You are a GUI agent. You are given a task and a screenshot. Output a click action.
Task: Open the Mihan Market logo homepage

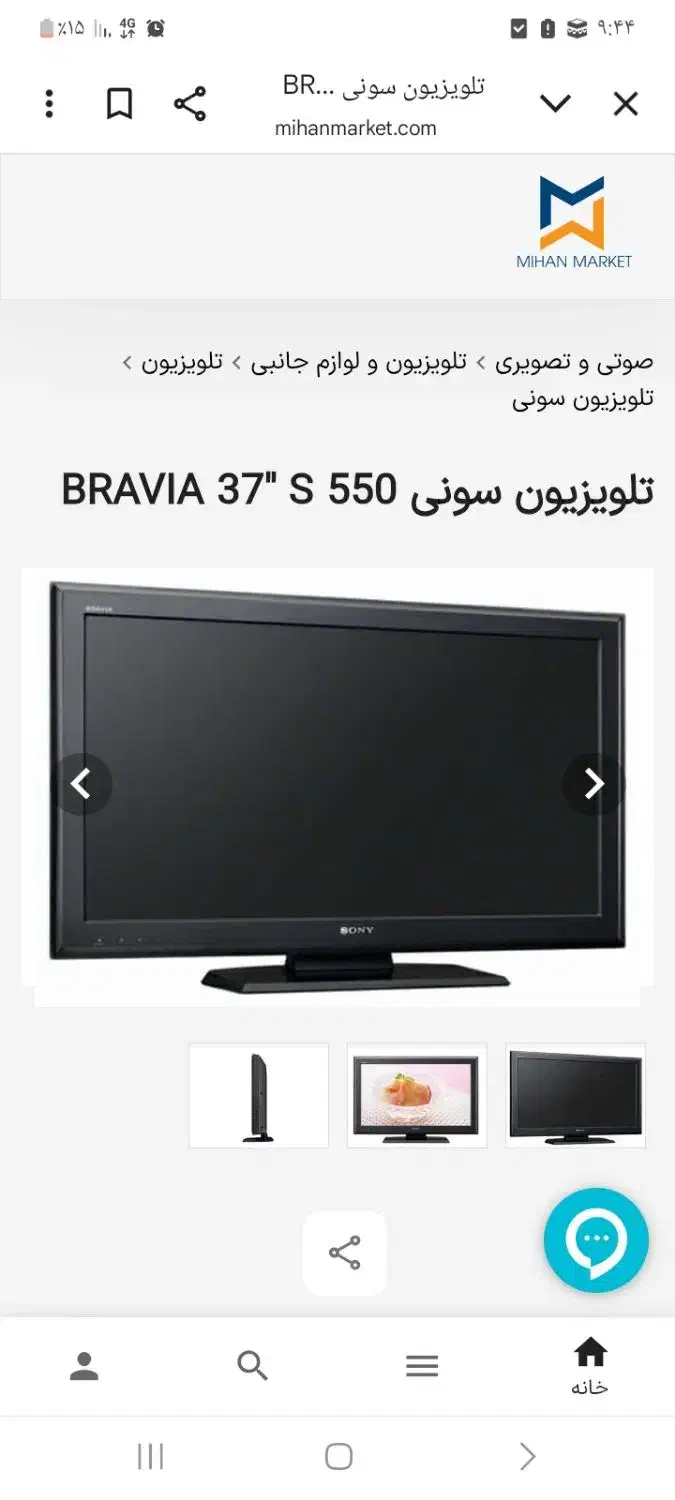(573, 223)
